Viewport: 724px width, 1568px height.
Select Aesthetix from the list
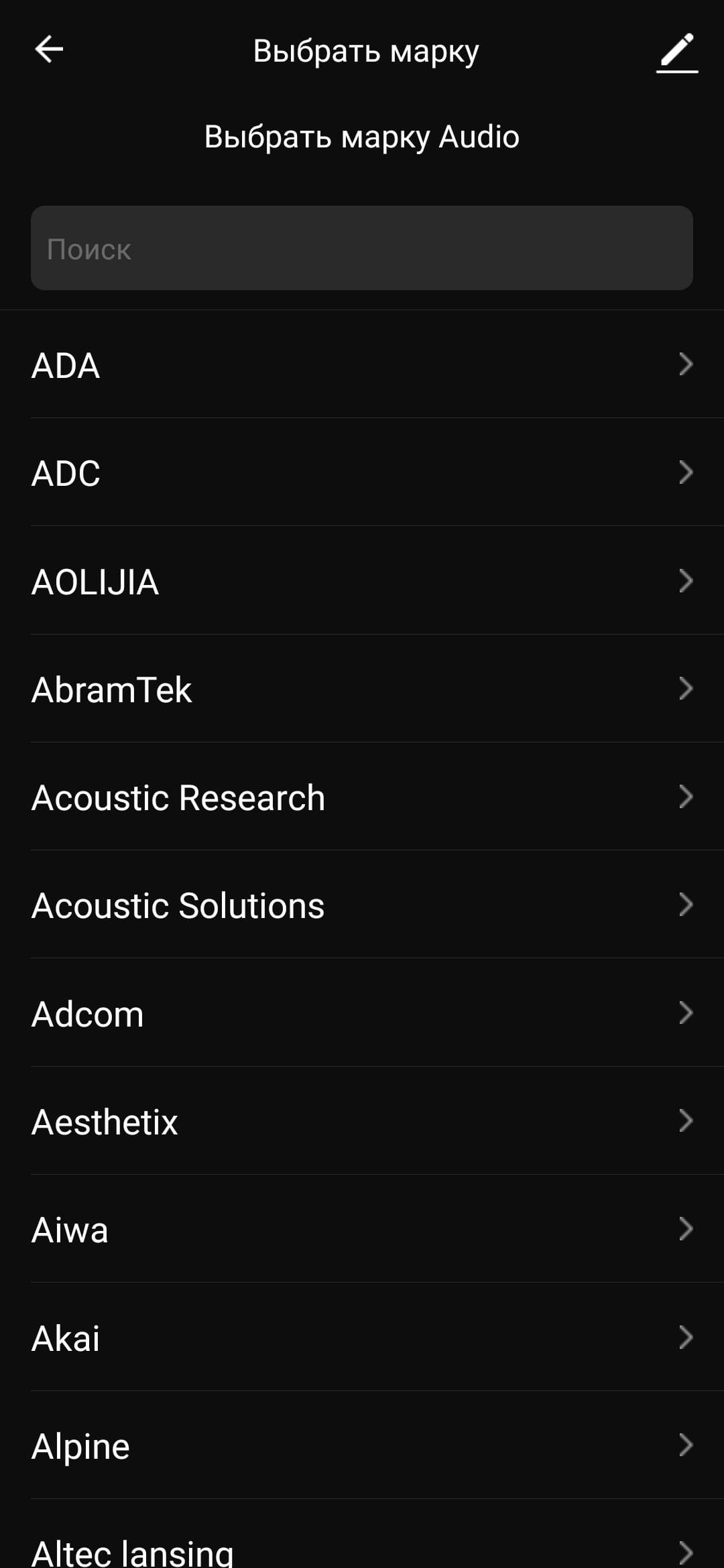362,1122
